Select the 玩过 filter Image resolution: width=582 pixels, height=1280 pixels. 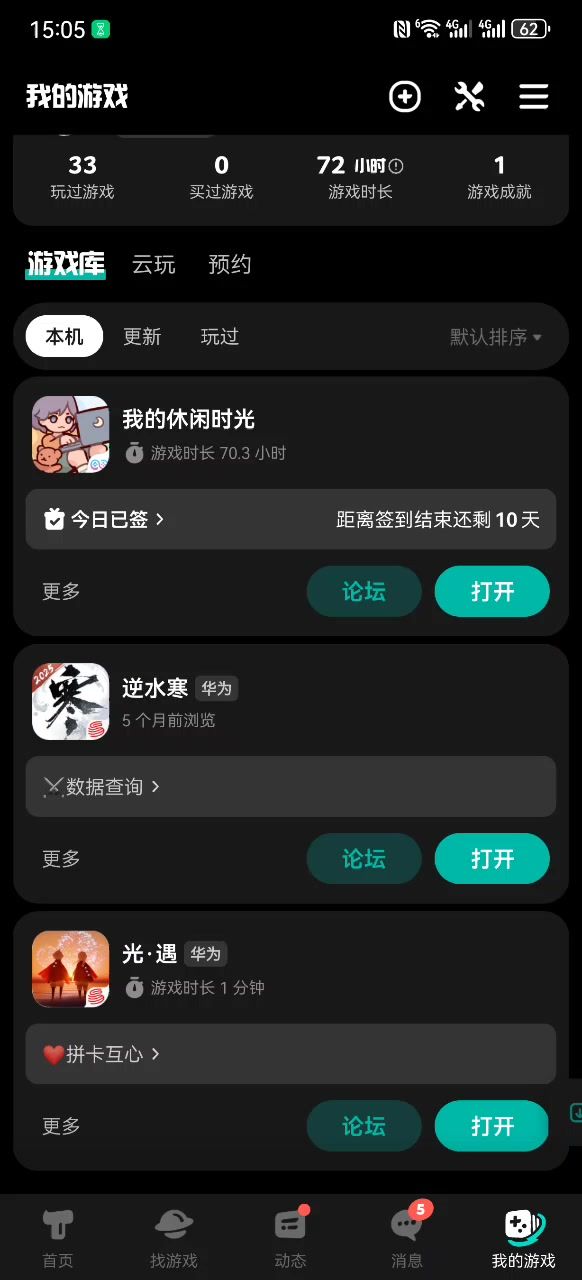[220, 337]
